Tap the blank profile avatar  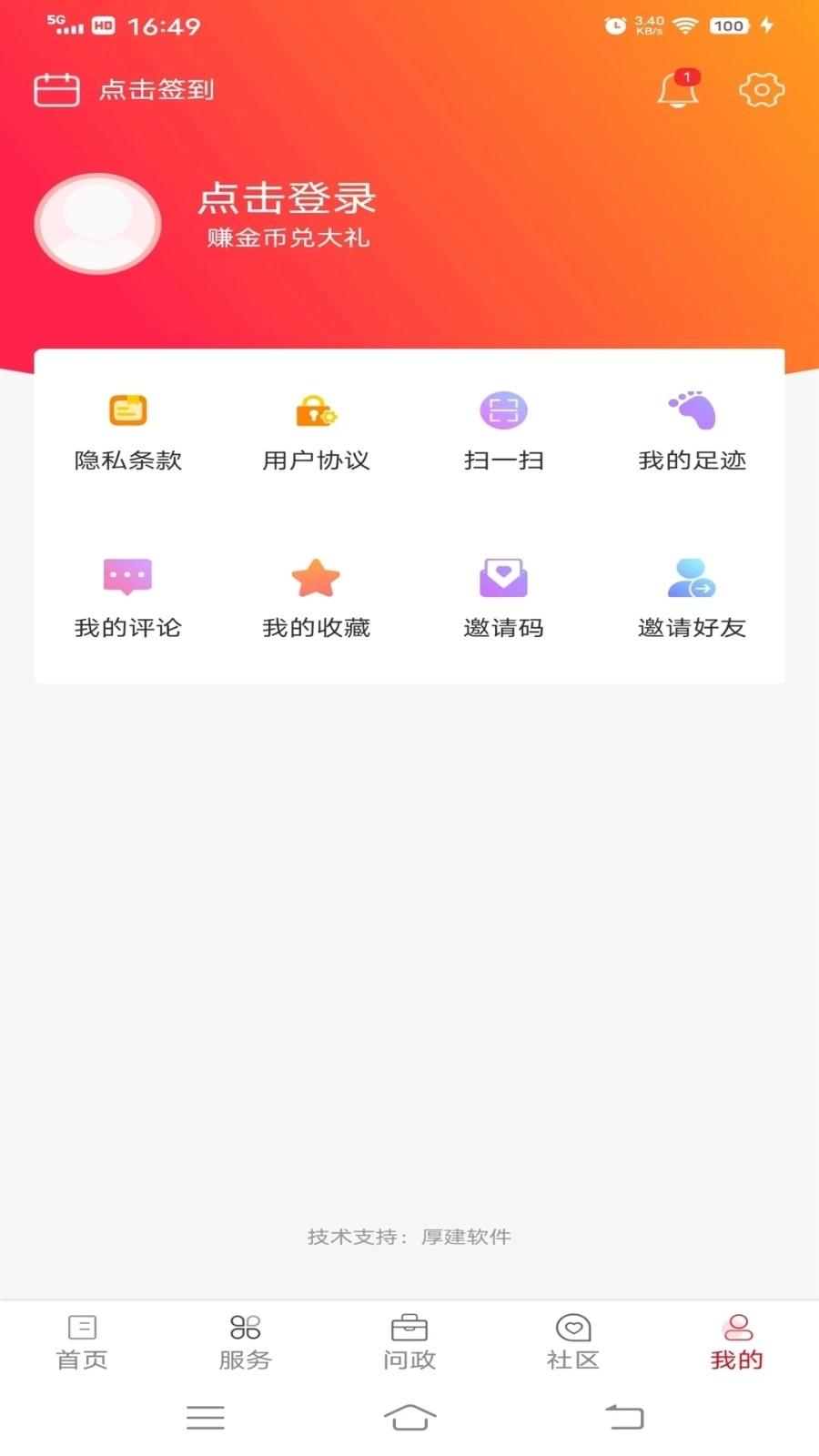[x=97, y=223]
